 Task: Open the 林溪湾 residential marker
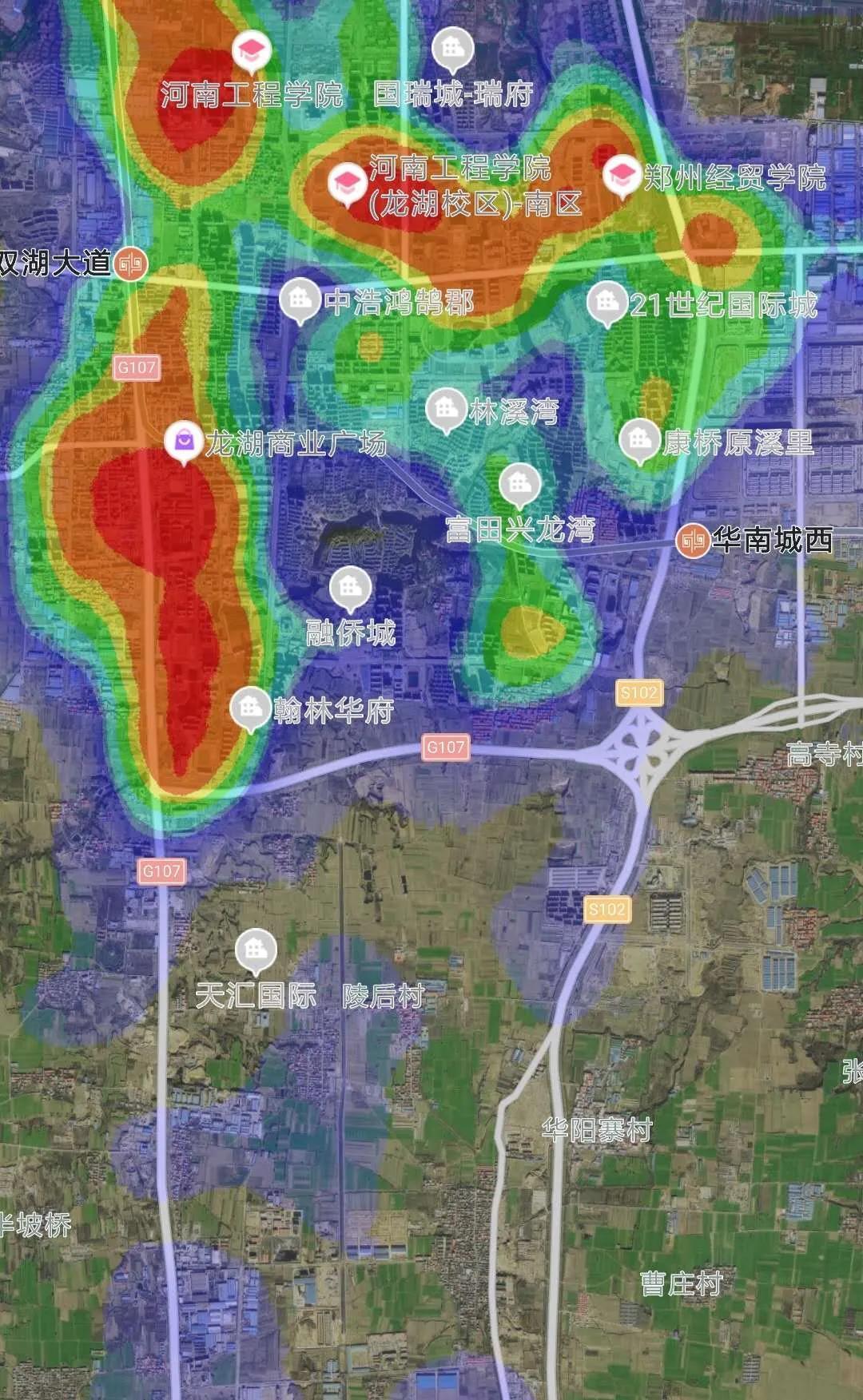pos(446,410)
